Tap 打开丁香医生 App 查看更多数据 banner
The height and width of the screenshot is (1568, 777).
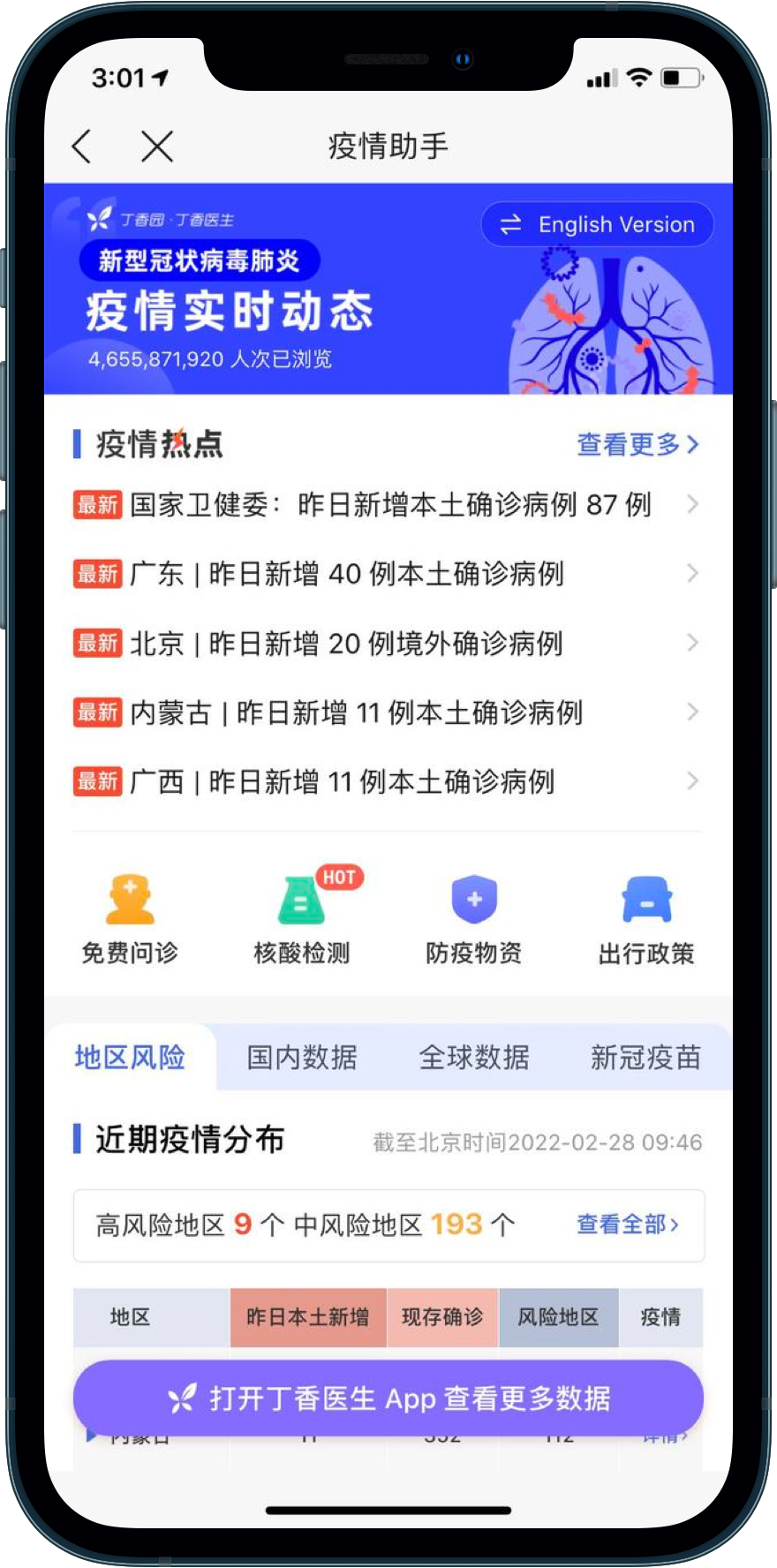click(x=388, y=1398)
